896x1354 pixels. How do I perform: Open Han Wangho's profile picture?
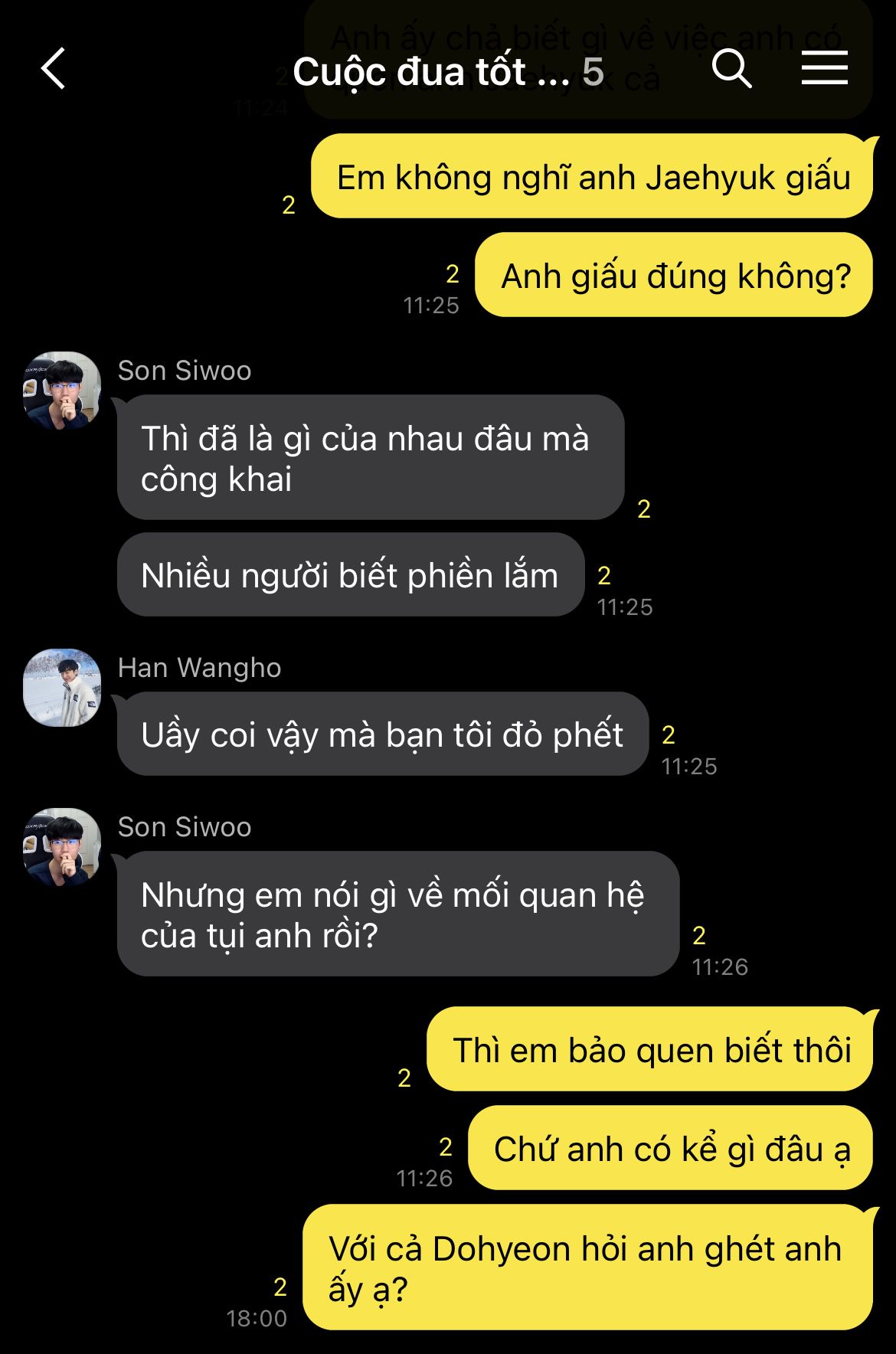pos(62,688)
